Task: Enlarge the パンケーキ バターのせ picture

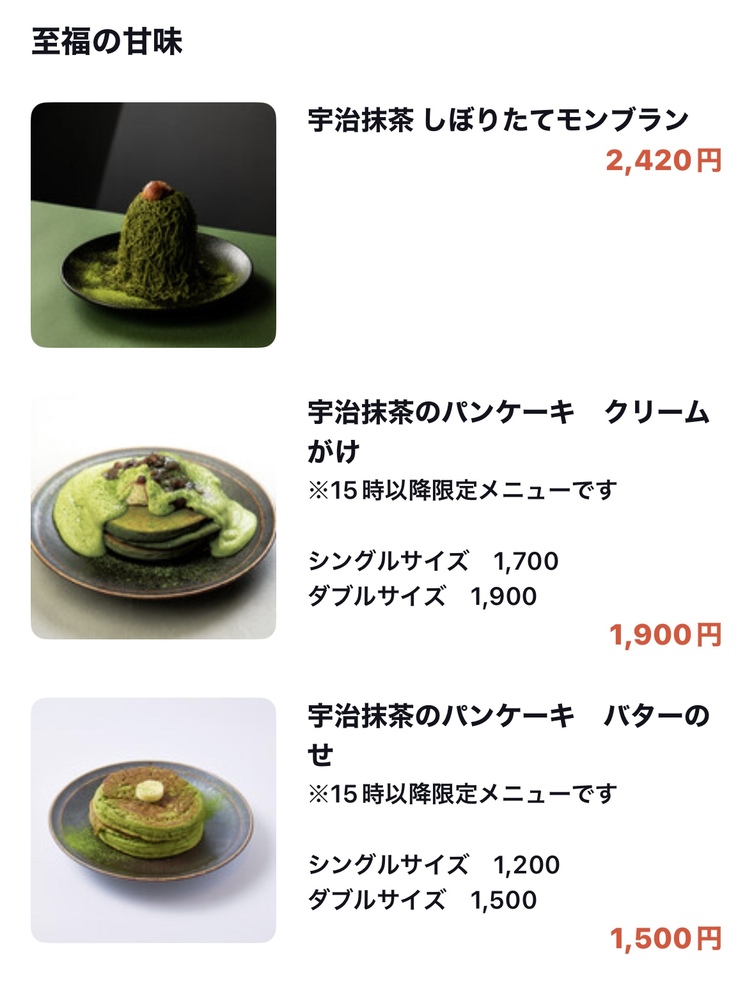Action: pos(153,820)
